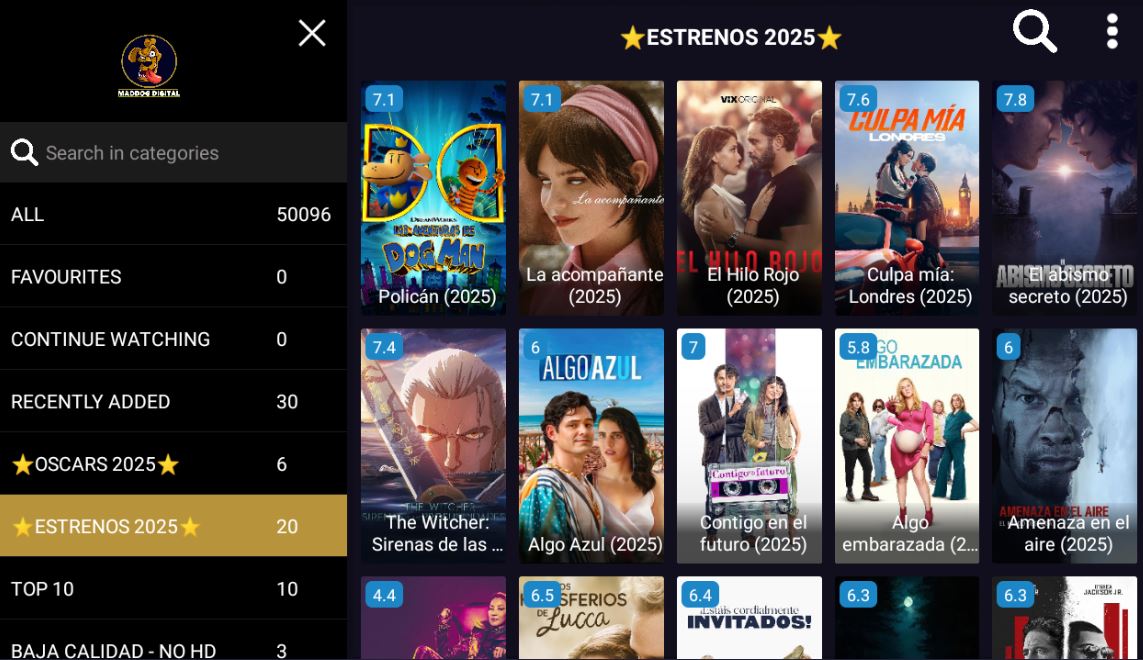Open the three-dot overflow menu
The width and height of the screenshot is (1143, 660).
(1112, 32)
